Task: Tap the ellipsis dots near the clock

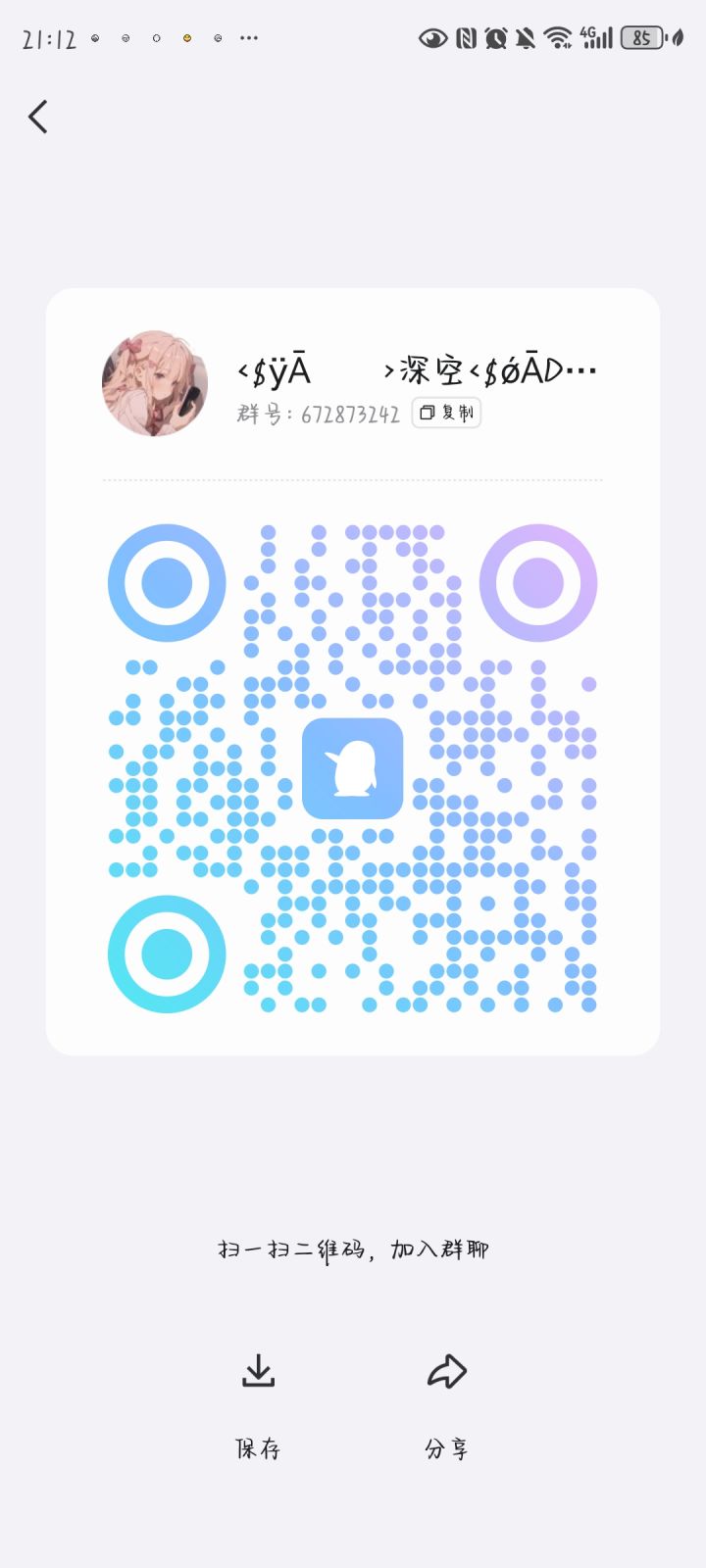Action: 248,37
